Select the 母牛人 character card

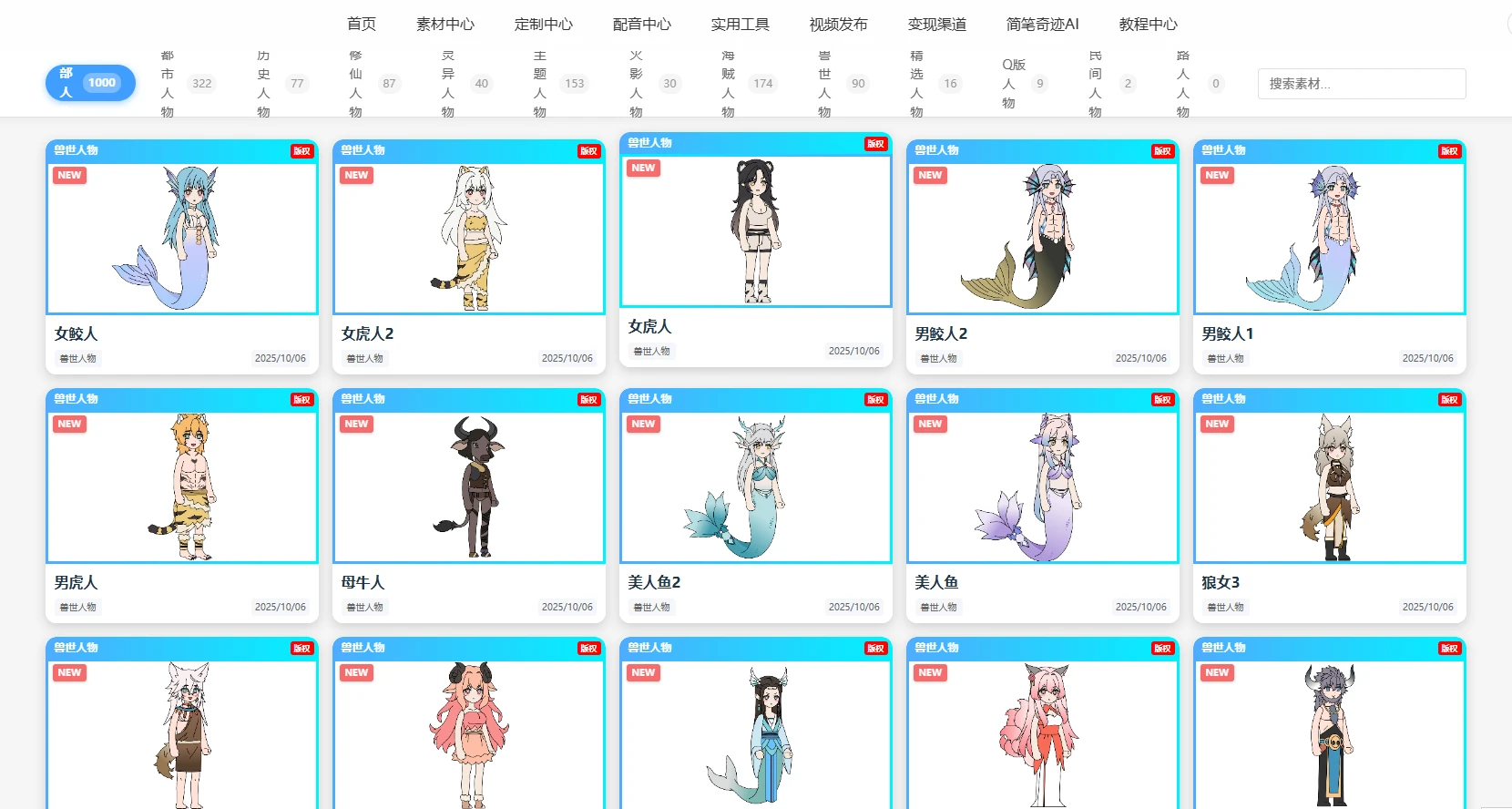[469, 487]
